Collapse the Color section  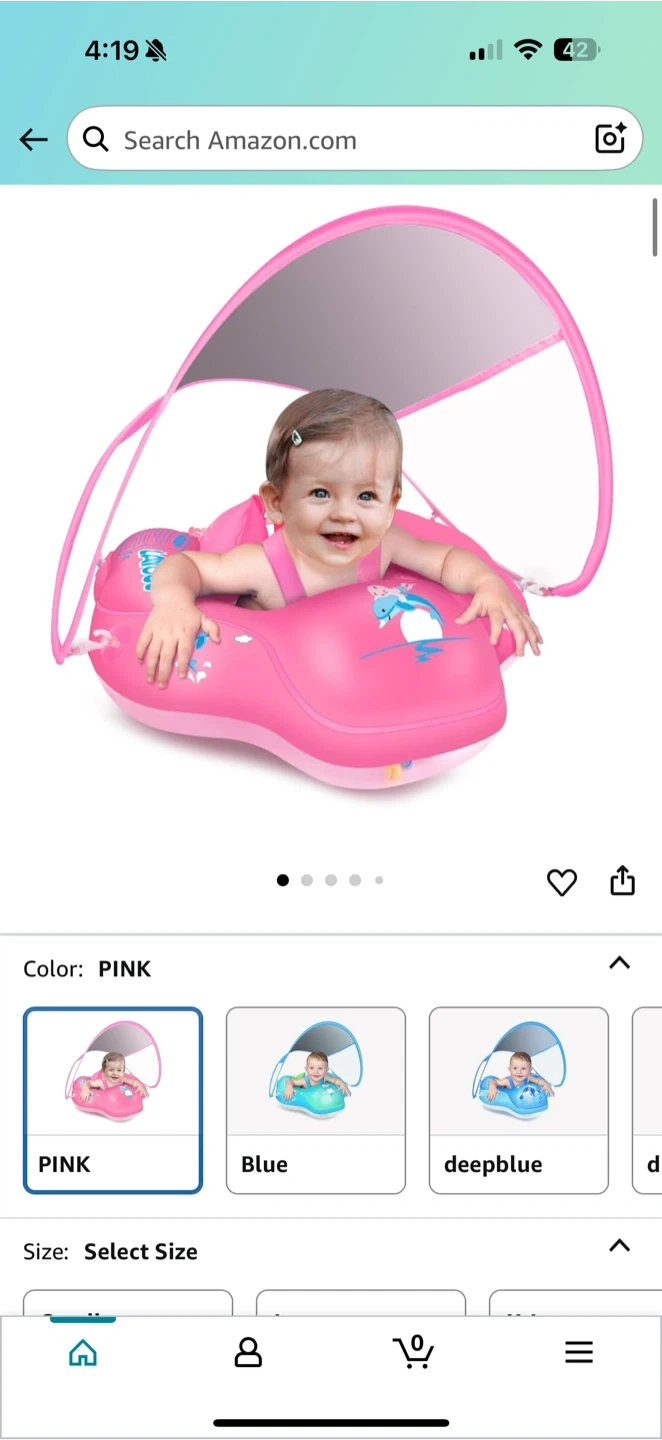point(620,964)
